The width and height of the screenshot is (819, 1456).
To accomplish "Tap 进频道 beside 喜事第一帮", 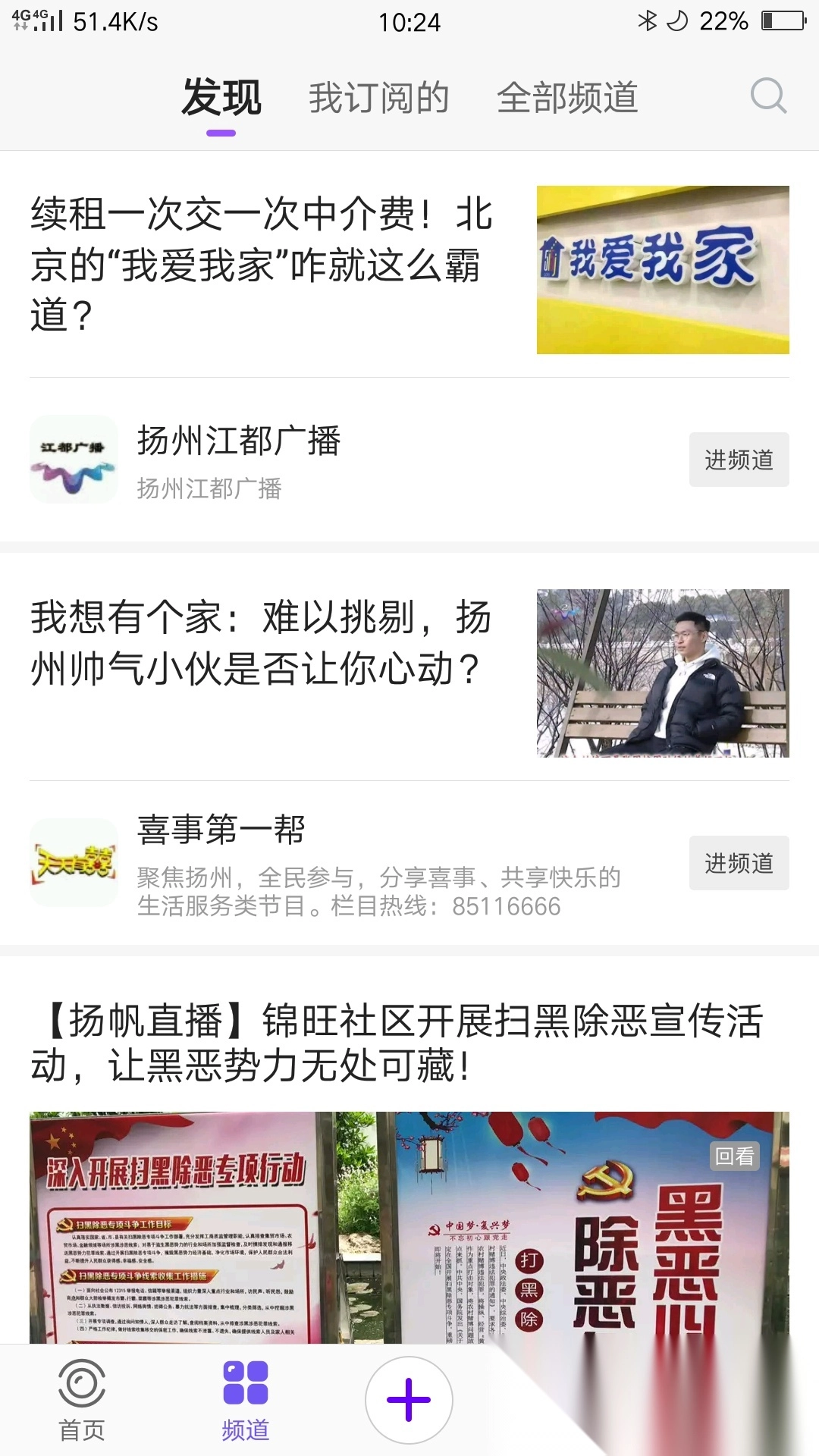I will click(739, 864).
